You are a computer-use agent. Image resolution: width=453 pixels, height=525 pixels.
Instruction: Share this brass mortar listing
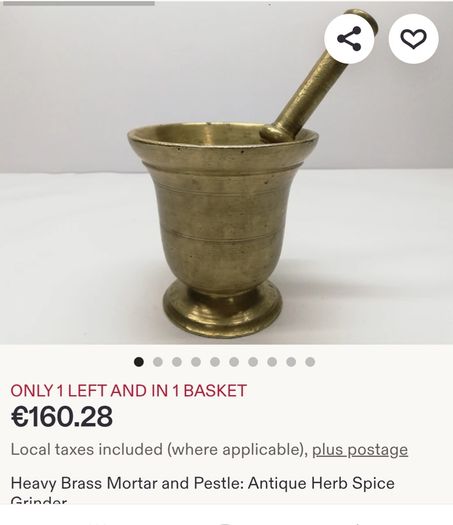pos(349,39)
